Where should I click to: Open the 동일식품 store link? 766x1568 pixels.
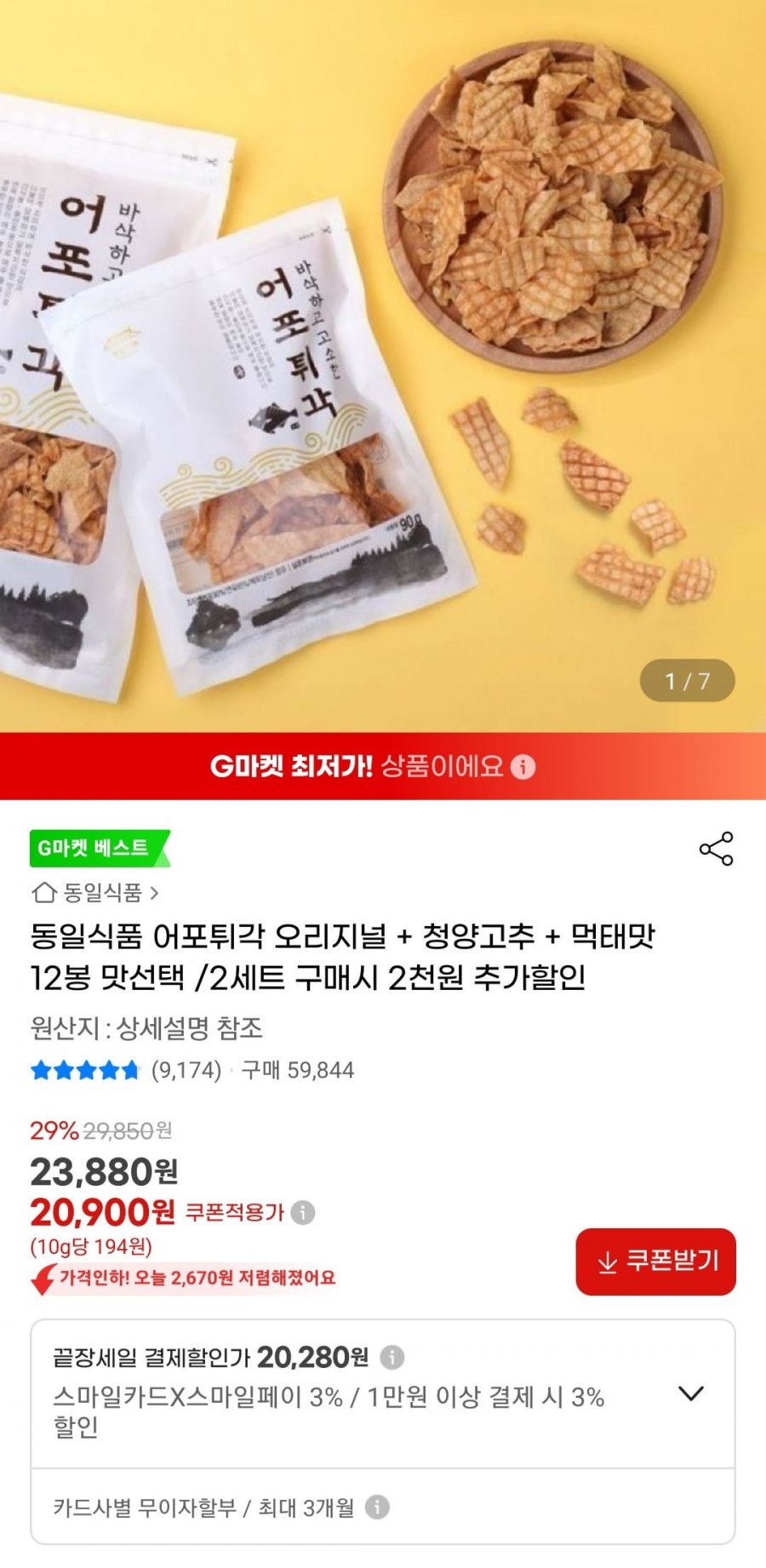pos(95,892)
